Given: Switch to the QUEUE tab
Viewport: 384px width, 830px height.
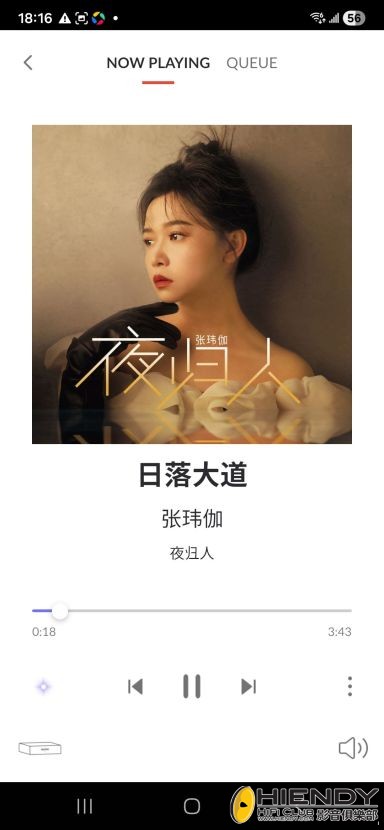Looking at the screenshot, I should click(x=252, y=63).
